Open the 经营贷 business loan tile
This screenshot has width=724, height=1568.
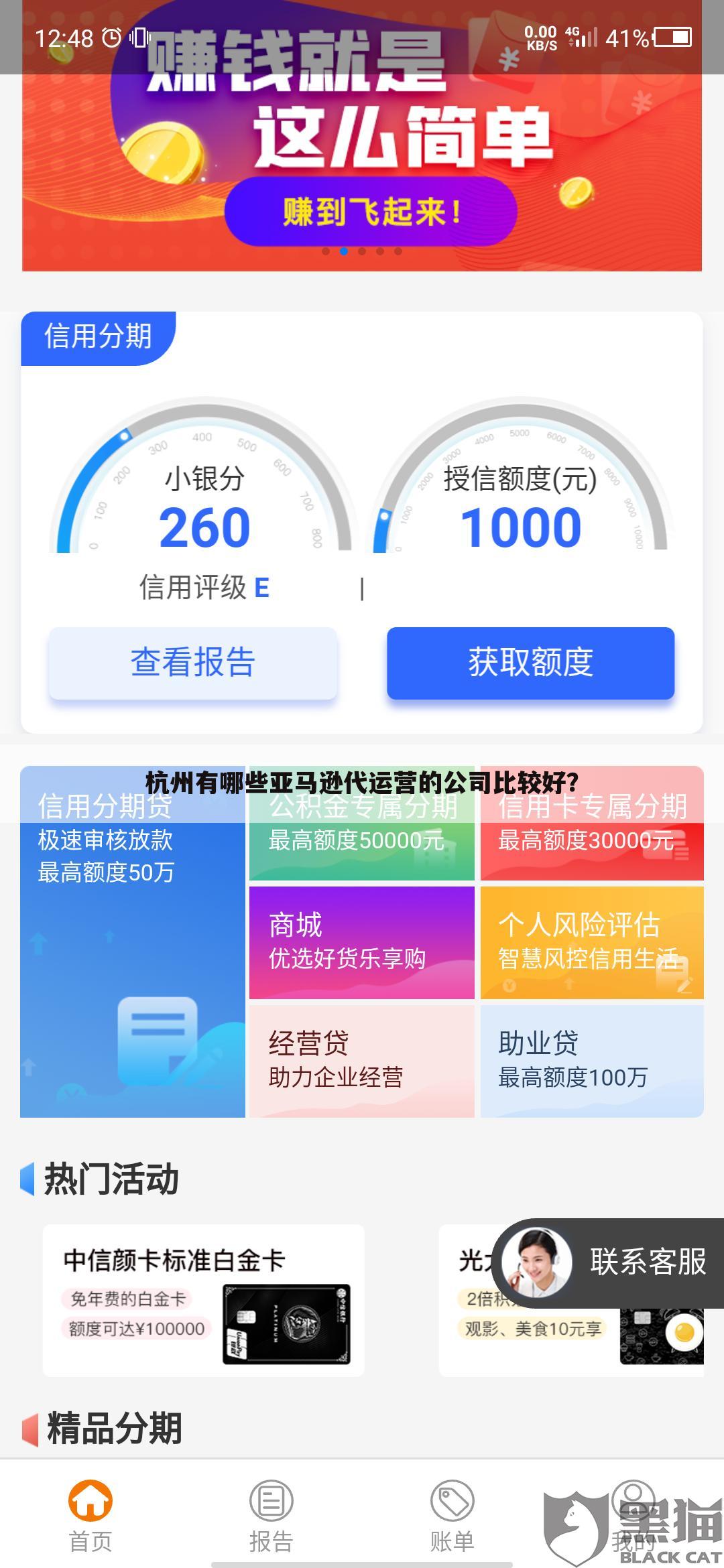[x=362, y=1059]
